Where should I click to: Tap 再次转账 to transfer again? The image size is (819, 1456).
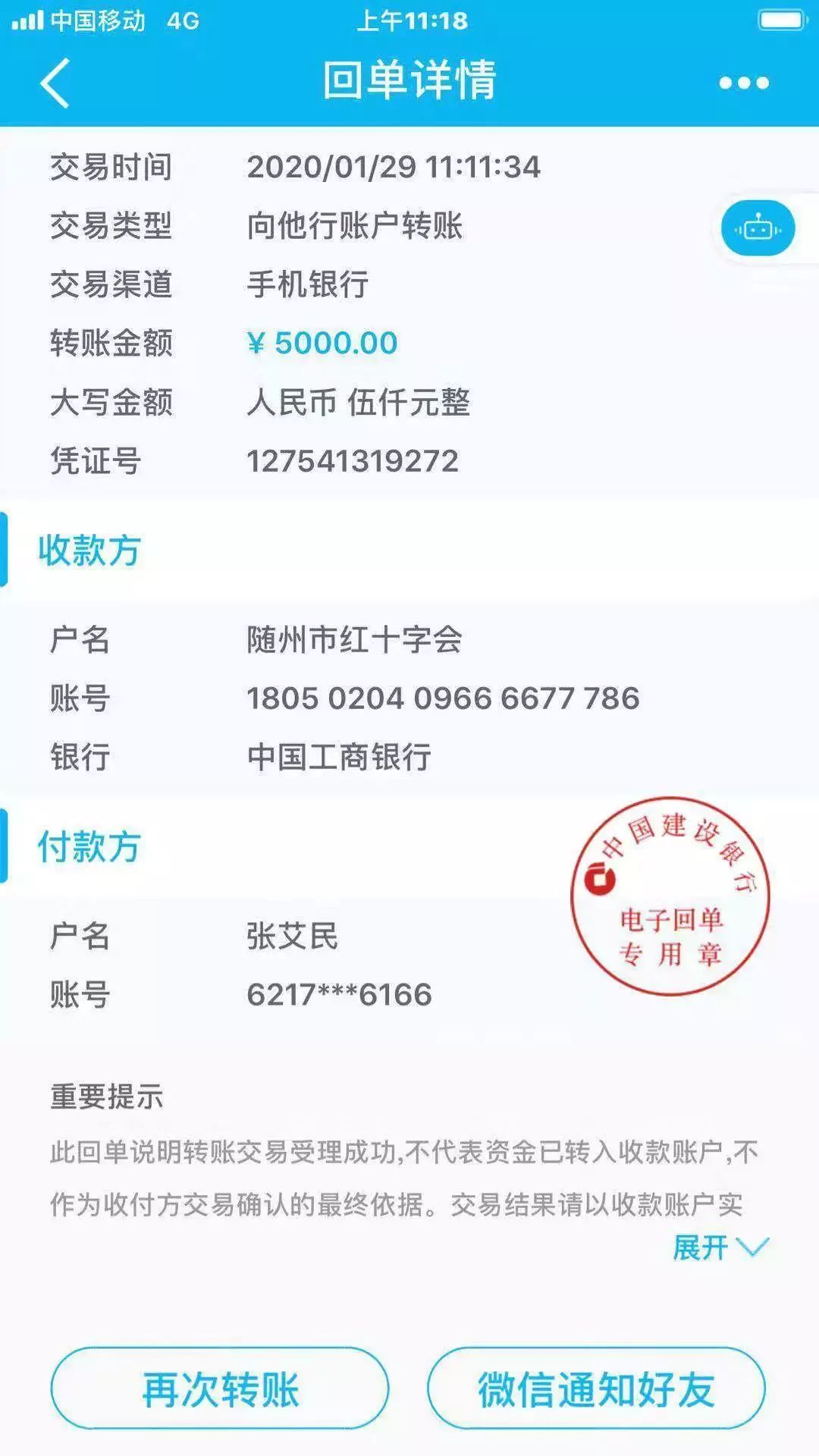pyautogui.click(x=220, y=1389)
